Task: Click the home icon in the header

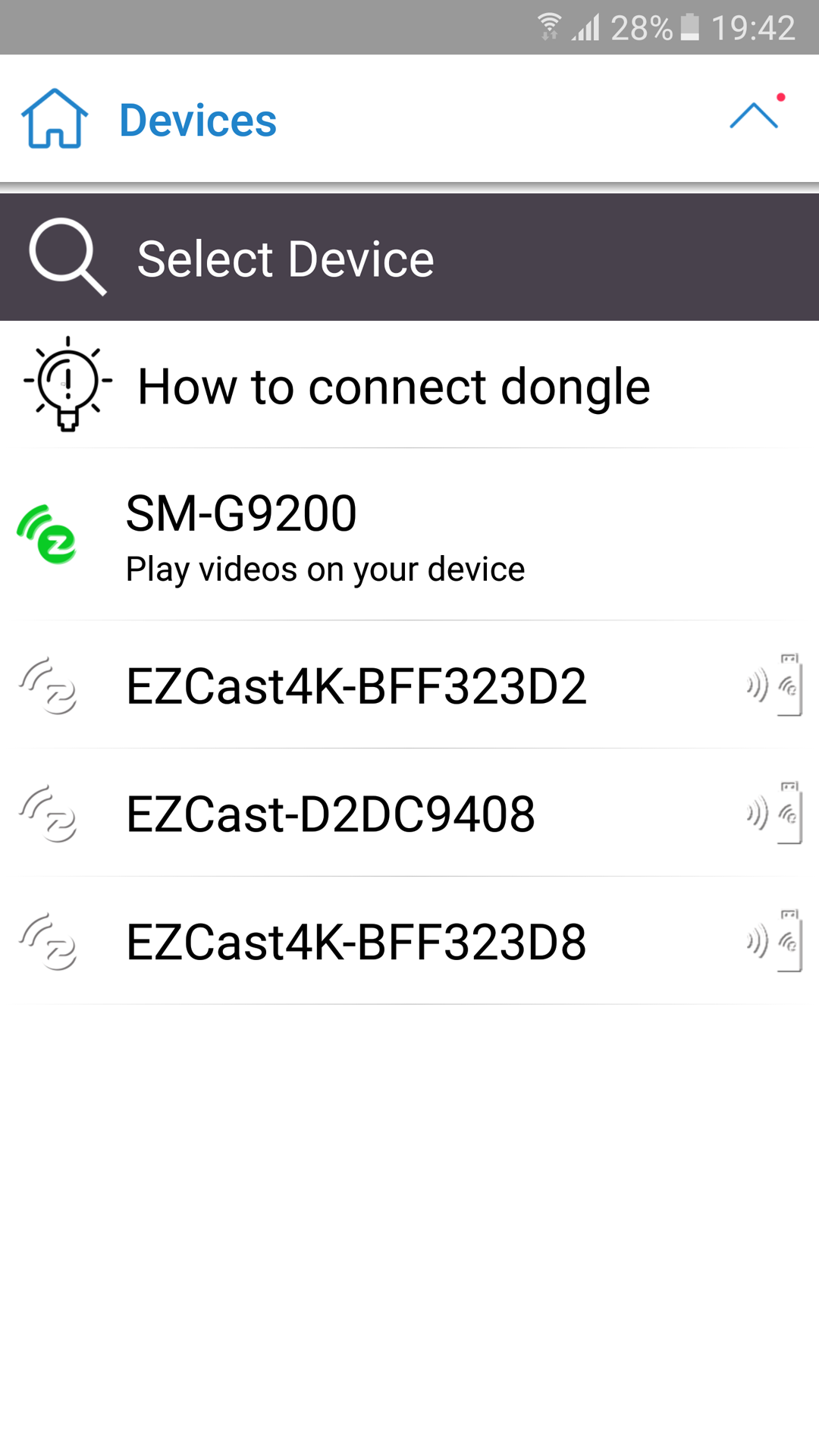Action: 53,119
